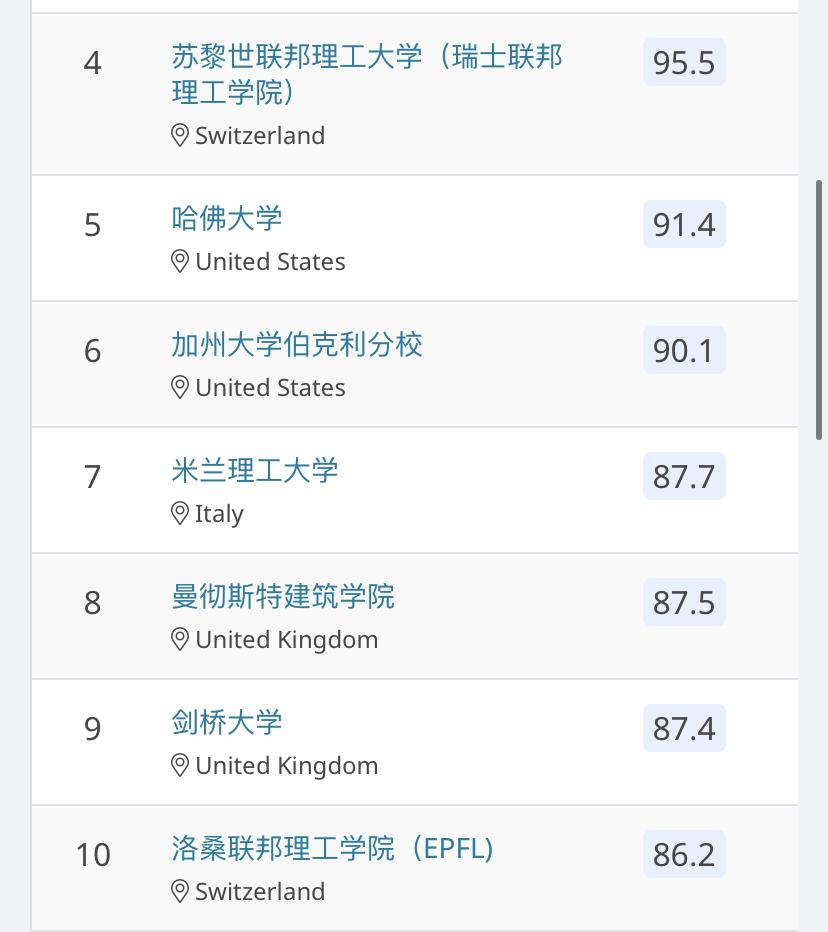Click the location pin icon beside EPFL's Switzerland label
This screenshot has width=828, height=932.
(x=180, y=892)
